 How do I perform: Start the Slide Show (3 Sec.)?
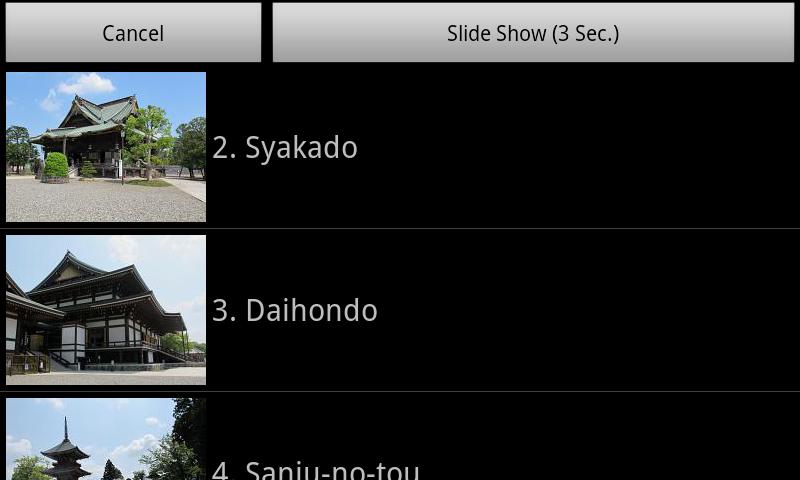[x=533, y=33]
